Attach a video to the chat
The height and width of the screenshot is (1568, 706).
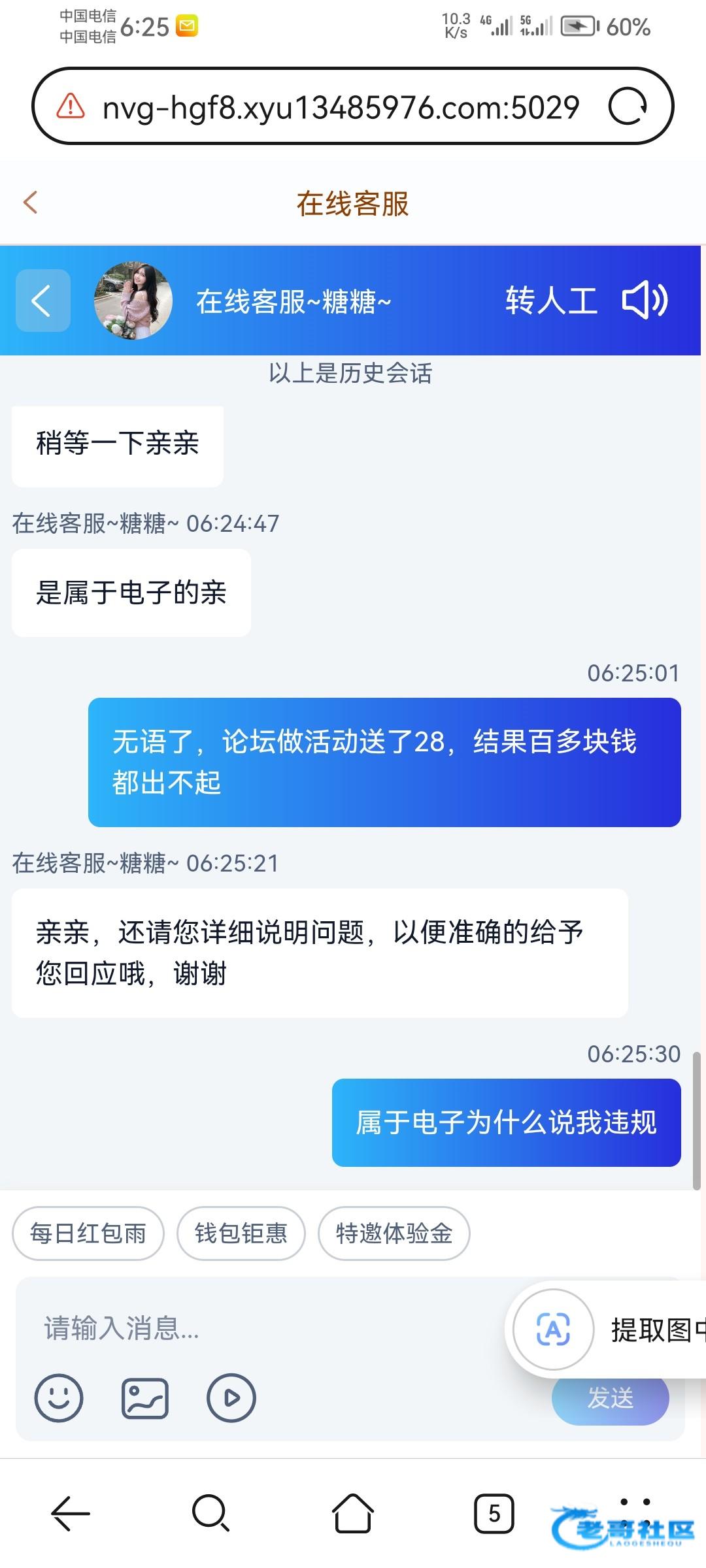pyautogui.click(x=231, y=1398)
